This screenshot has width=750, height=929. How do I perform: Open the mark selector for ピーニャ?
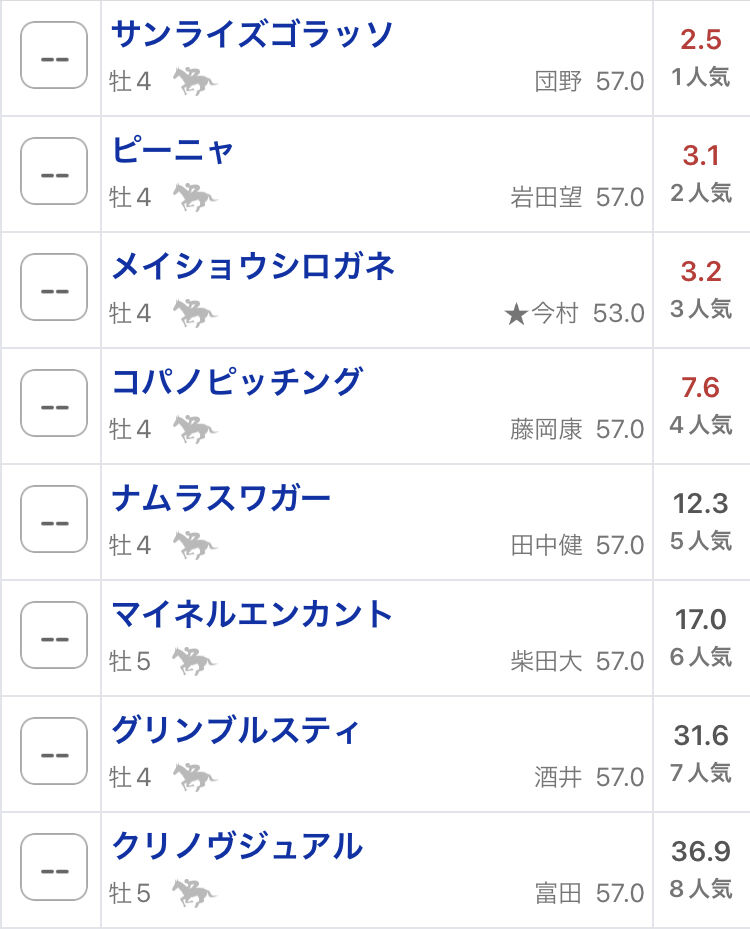(54, 171)
